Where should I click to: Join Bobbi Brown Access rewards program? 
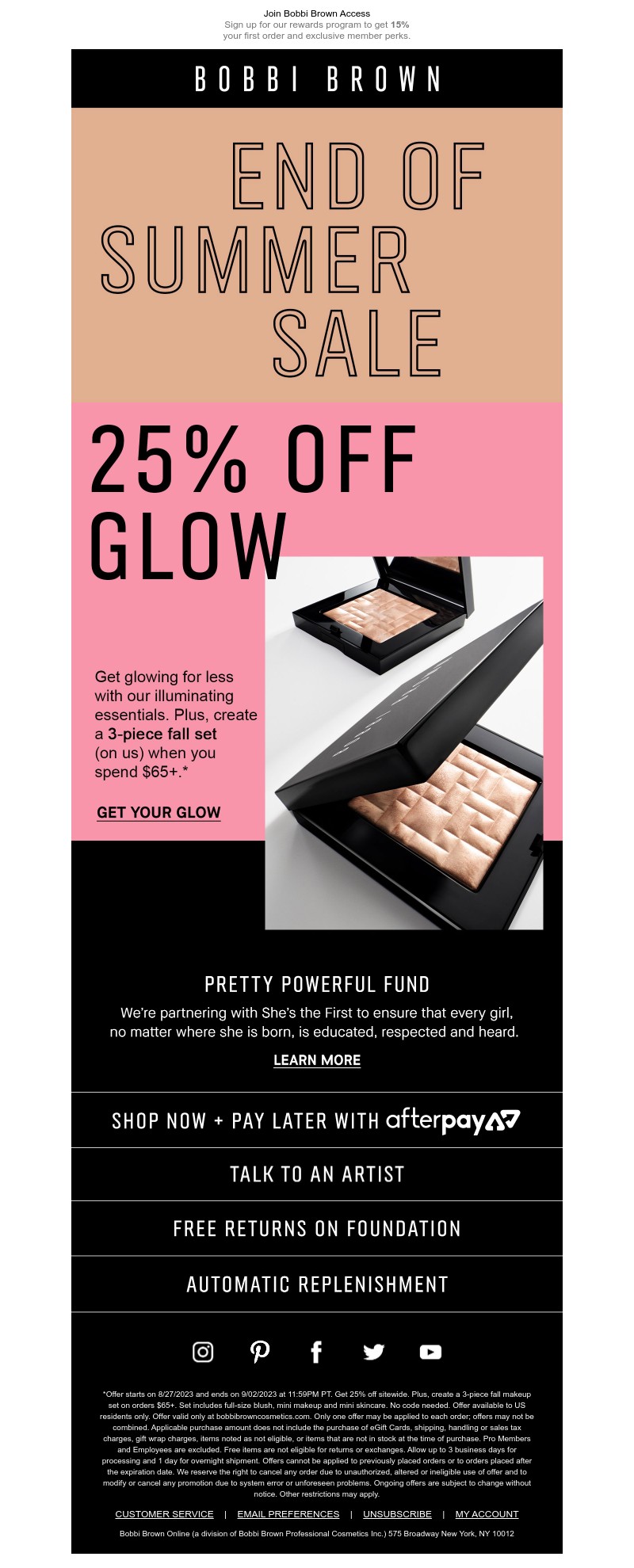click(x=317, y=13)
